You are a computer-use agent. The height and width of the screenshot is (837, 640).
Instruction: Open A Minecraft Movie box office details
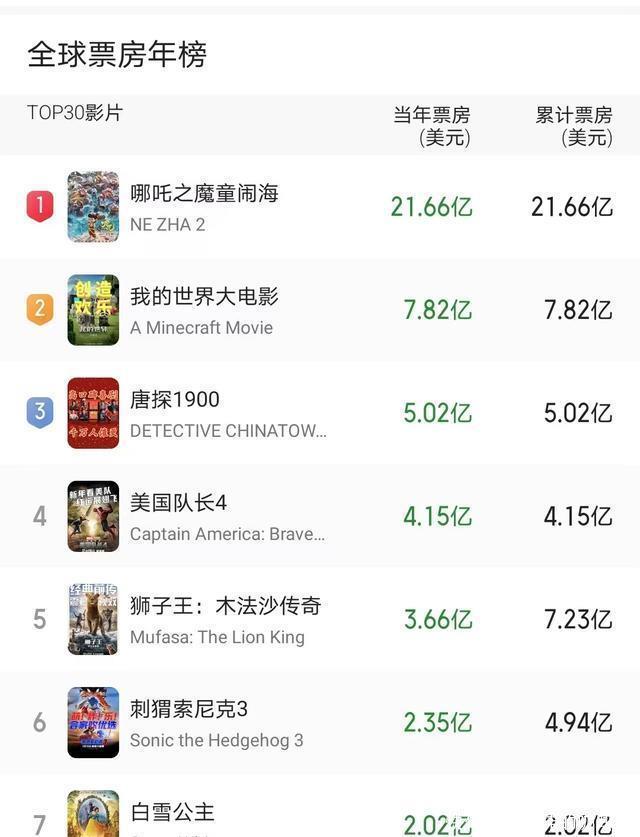coord(204,310)
